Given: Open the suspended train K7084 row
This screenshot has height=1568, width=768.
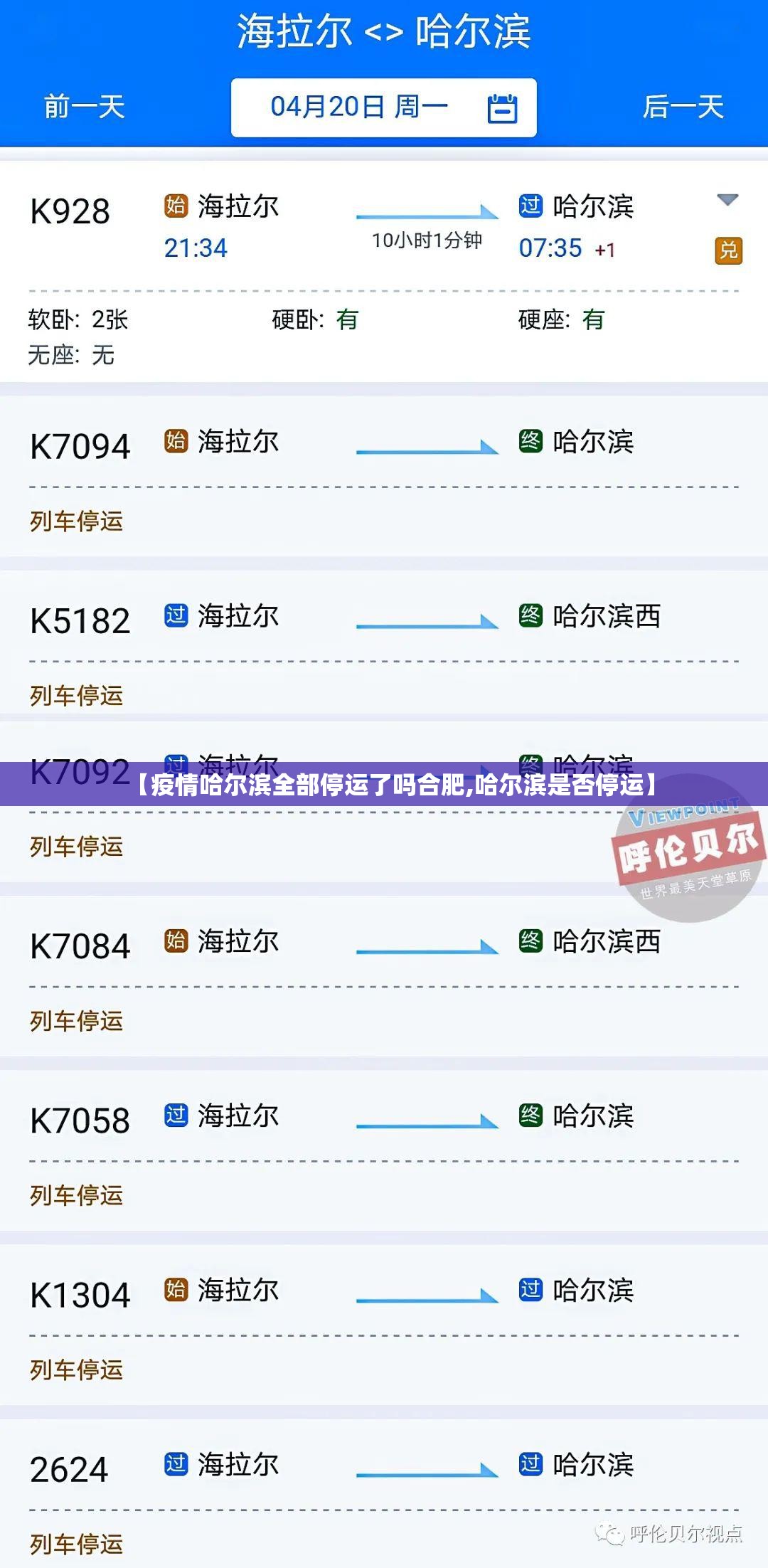Looking at the screenshot, I should pos(384,975).
